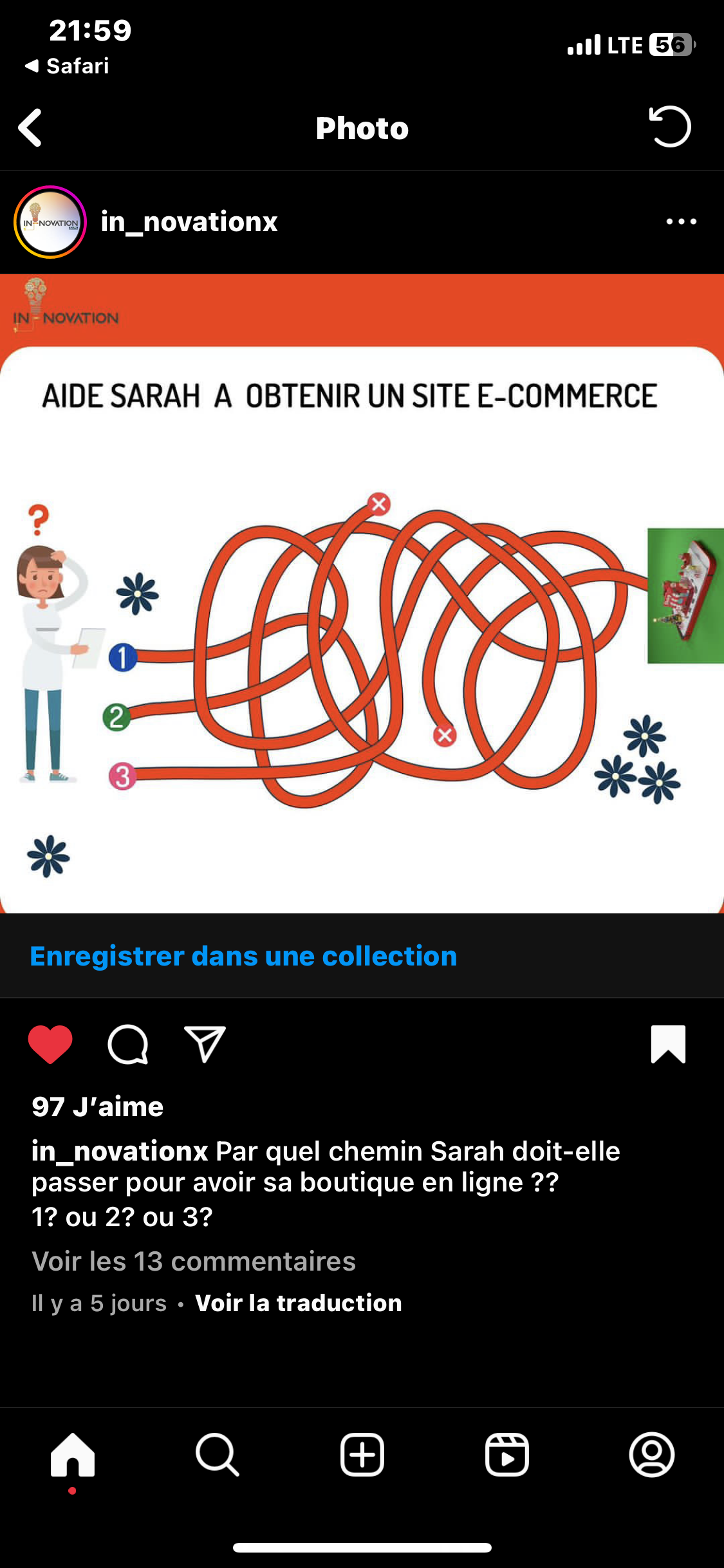The height and width of the screenshot is (1568, 724).
Task: Switch to the Profile tab
Action: point(652,1455)
